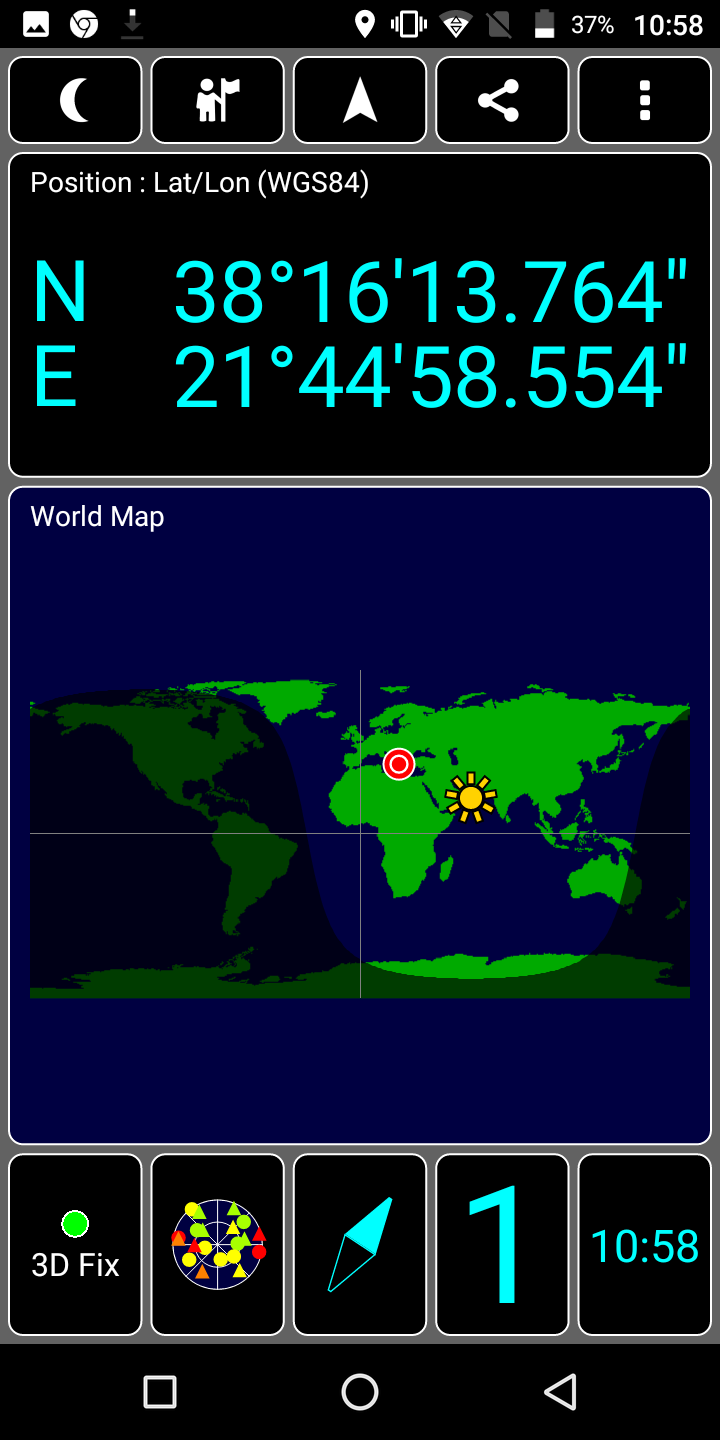Open the navigation arrow button
Screen dimensions: 720x1440
[x=360, y=100]
